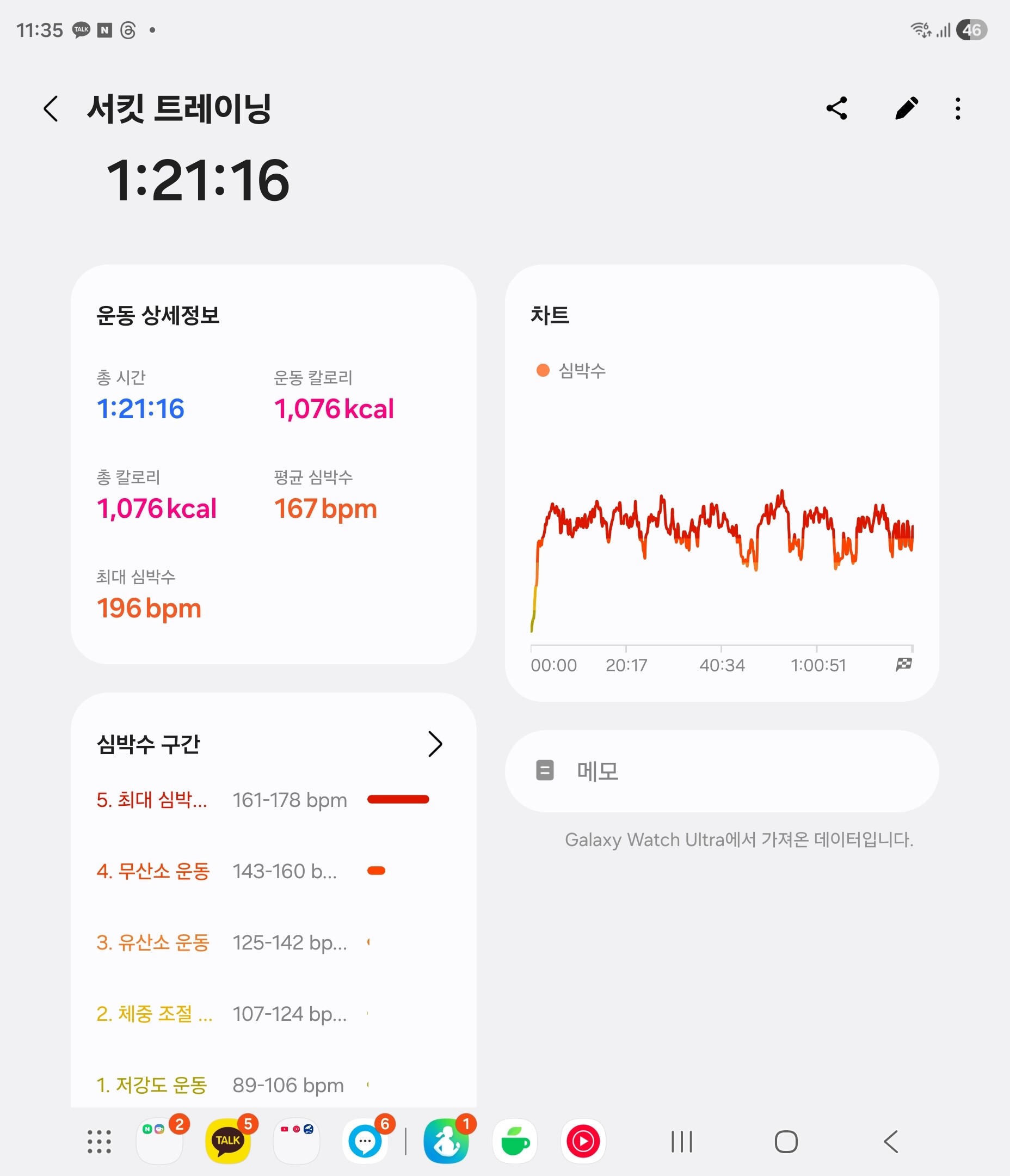Go back from the circuit training screen
The width and height of the screenshot is (1010, 1176).
pyautogui.click(x=51, y=108)
